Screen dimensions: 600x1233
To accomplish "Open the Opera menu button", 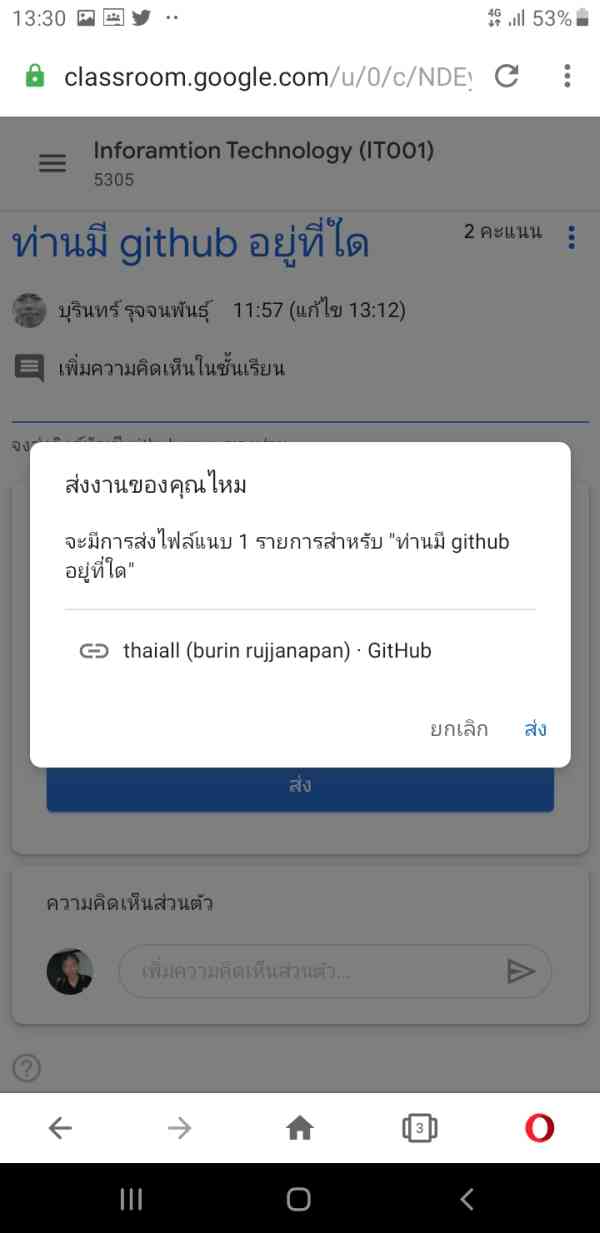I will 539,1128.
